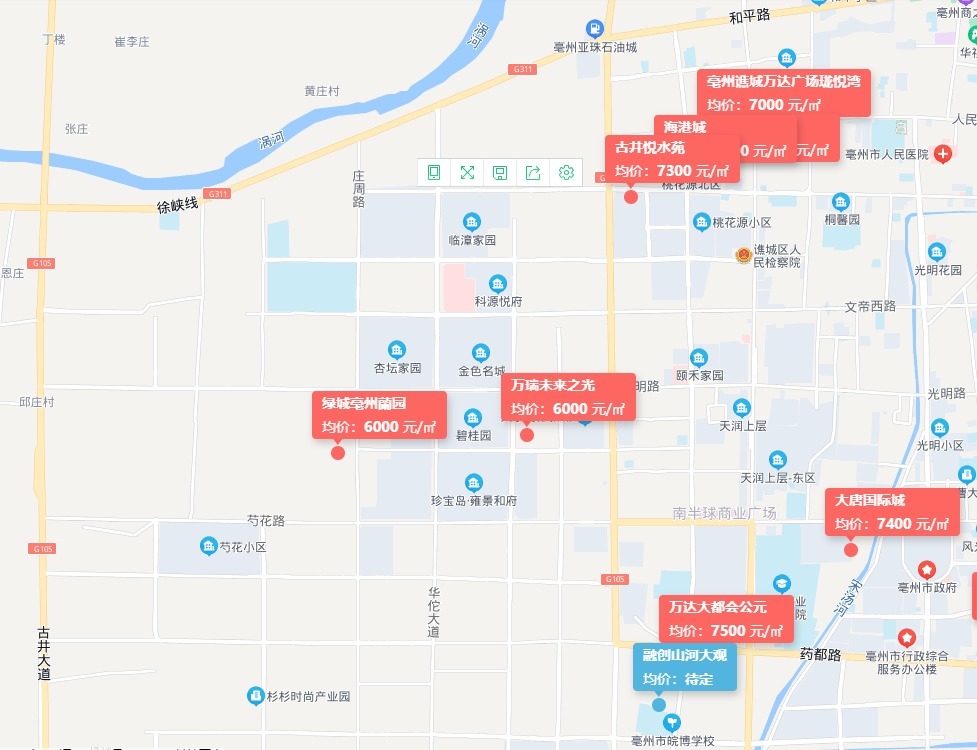The width and height of the screenshot is (977, 750).
Task: View 大唐国际城 listing marker
Action: click(x=892, y=512)
